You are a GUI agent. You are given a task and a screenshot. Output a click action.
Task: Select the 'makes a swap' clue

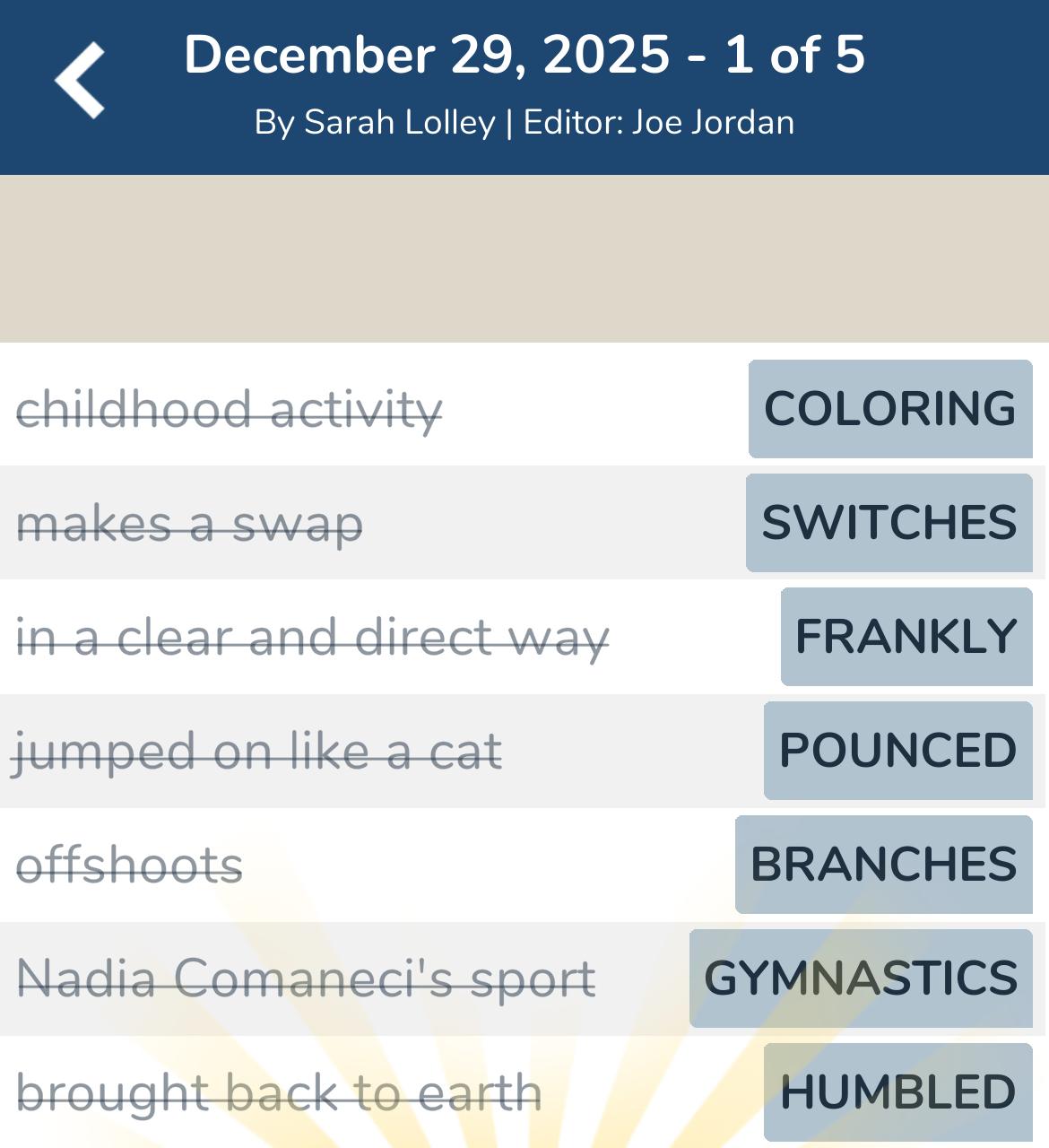[x=190, y=523]
